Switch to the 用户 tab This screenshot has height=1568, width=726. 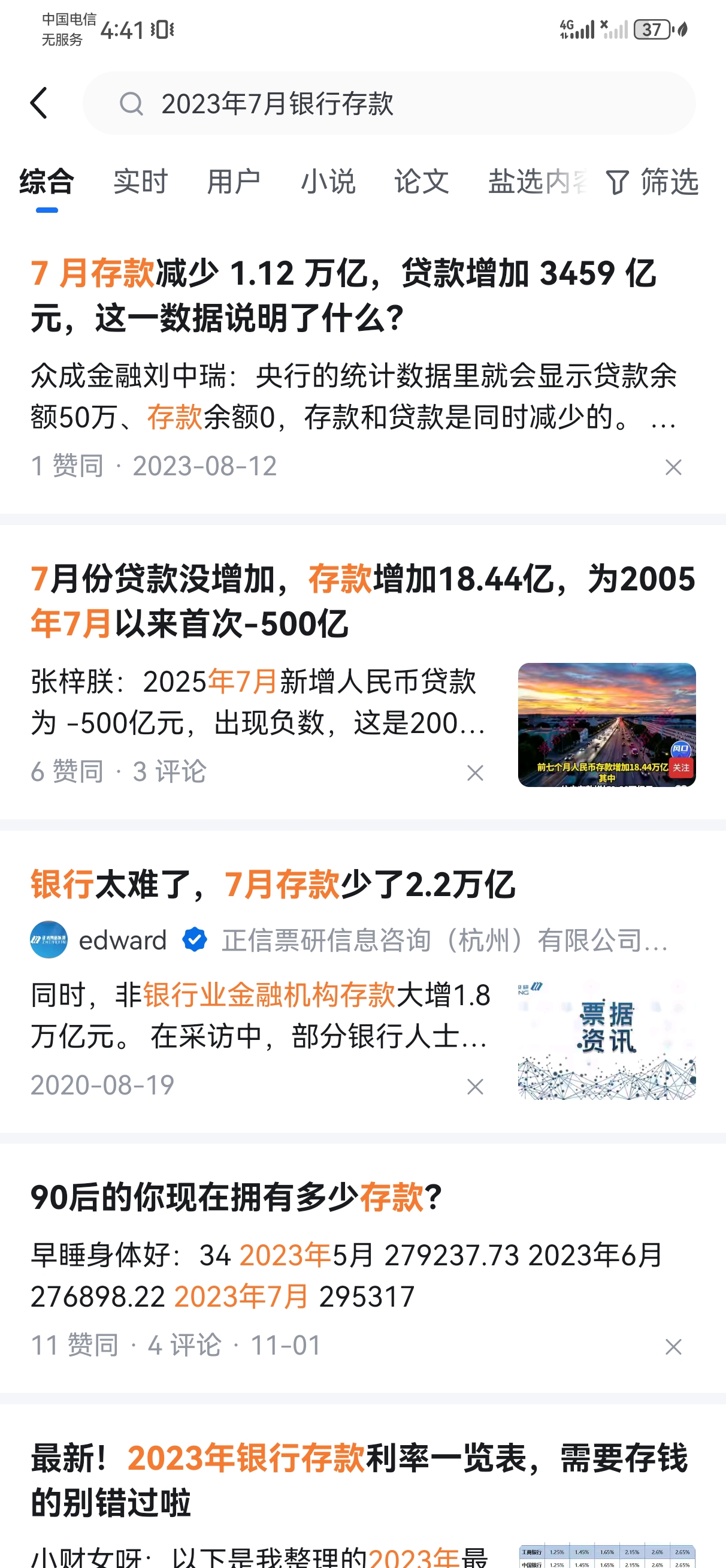pyautogui.click(x=234, y=182)
